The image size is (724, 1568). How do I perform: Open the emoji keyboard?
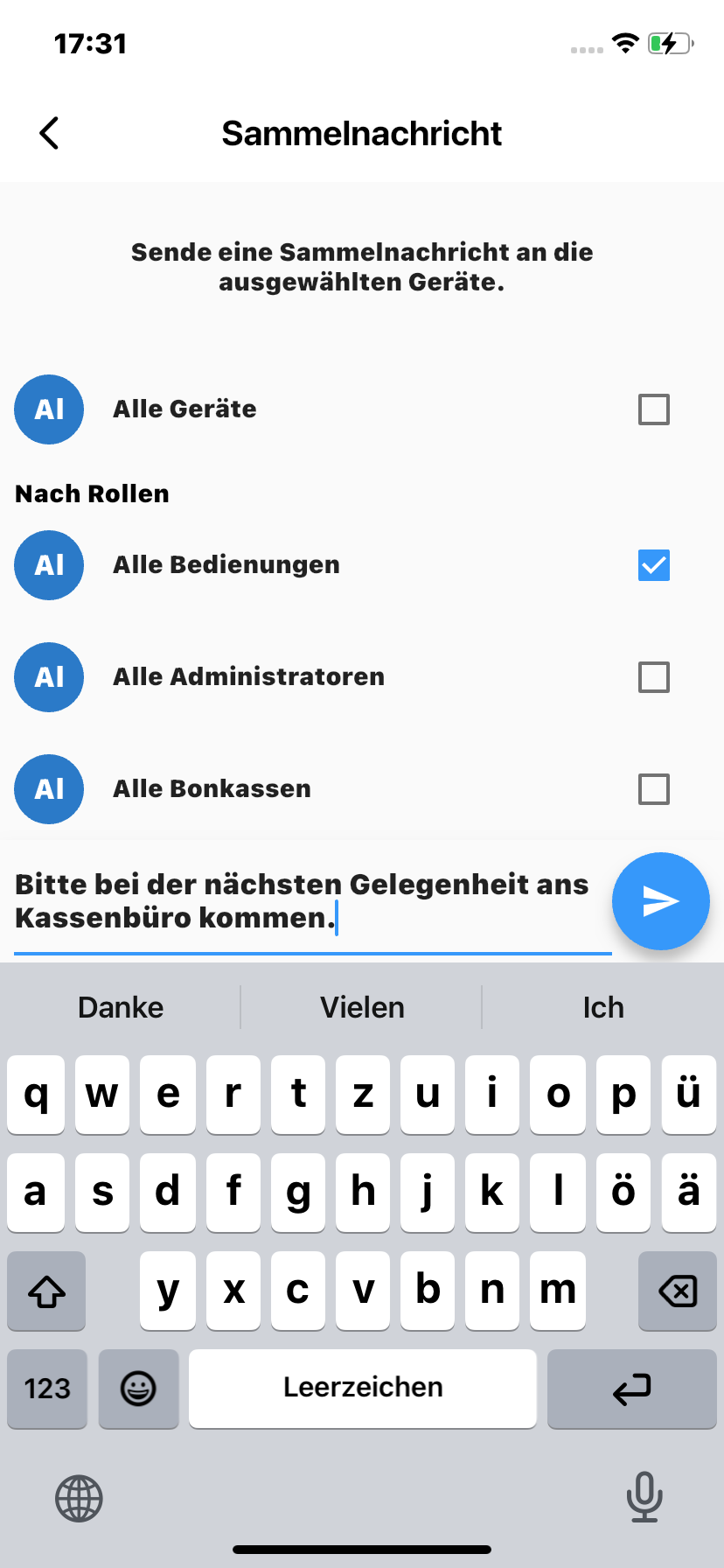coord(138,1389)
